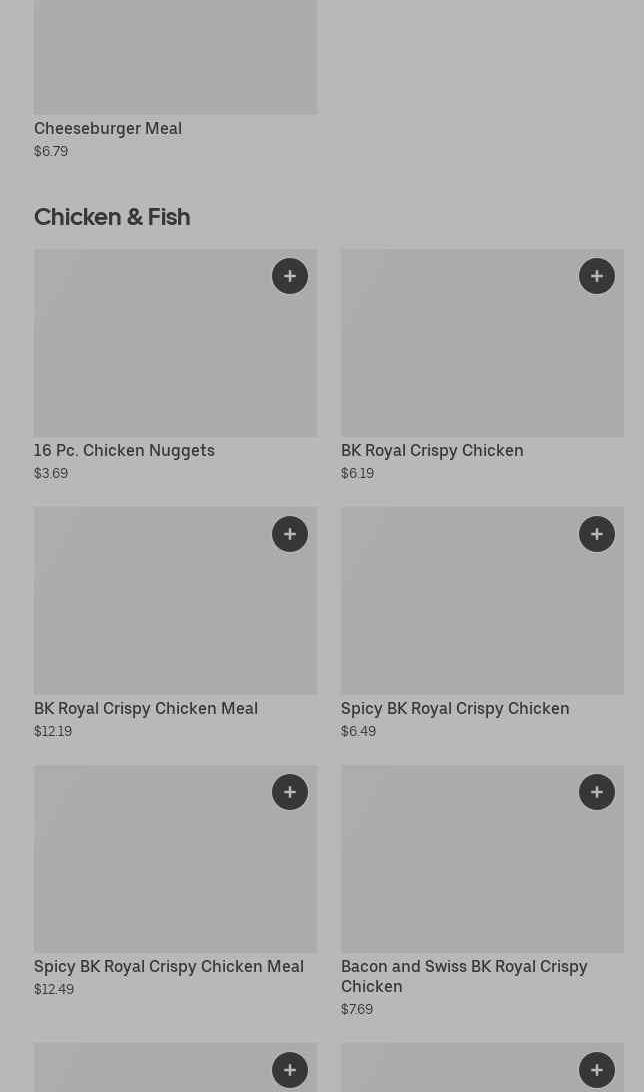The width and height of the screenshot is (644, 1092).
Task: Add 16 Pc. Chicken Nuggets to cart
Action: pyautogui.click(x=290, y=276)
